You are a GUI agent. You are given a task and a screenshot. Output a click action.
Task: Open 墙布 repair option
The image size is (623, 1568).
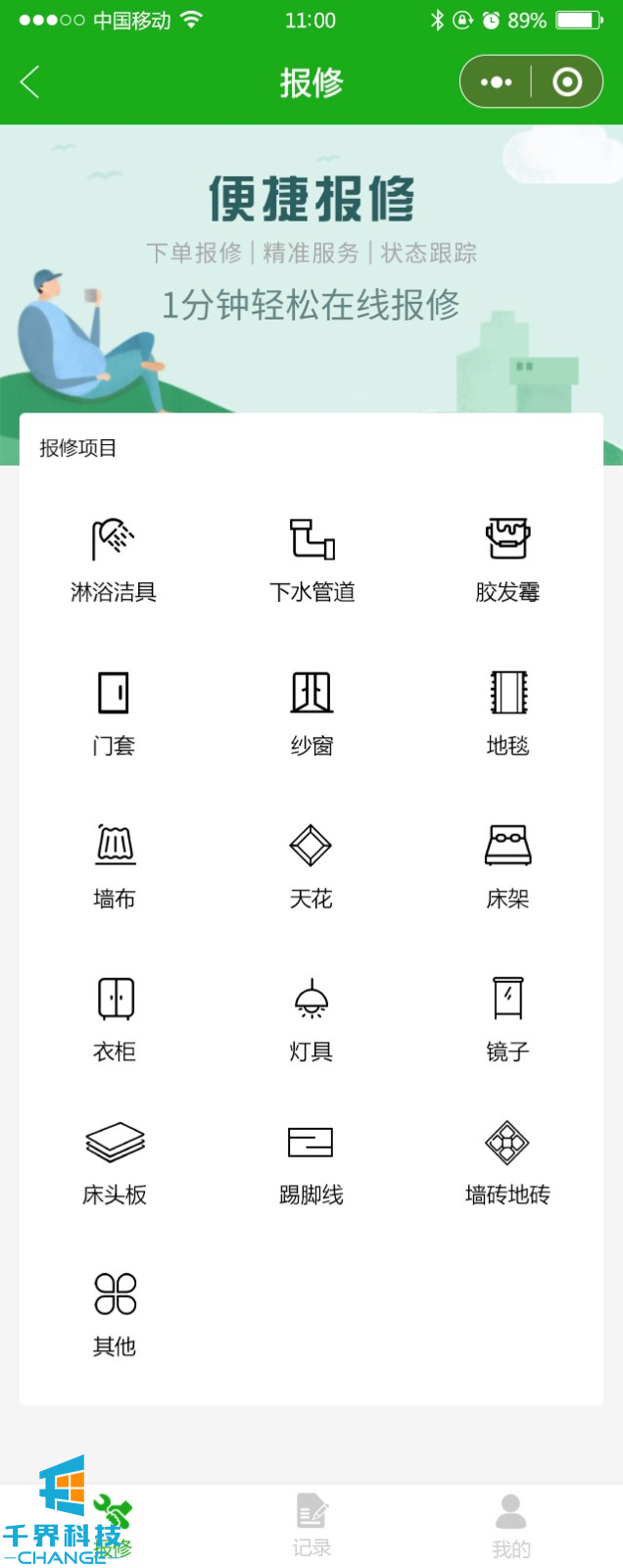click(114, 865)
